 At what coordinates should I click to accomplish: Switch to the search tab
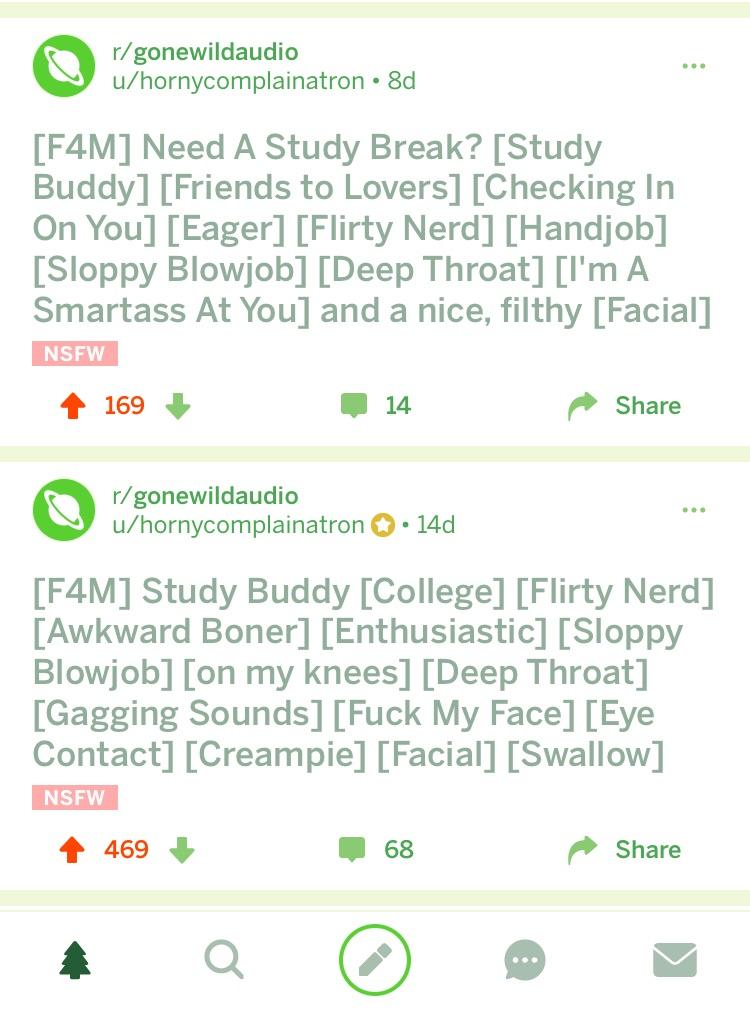(224, 960)
